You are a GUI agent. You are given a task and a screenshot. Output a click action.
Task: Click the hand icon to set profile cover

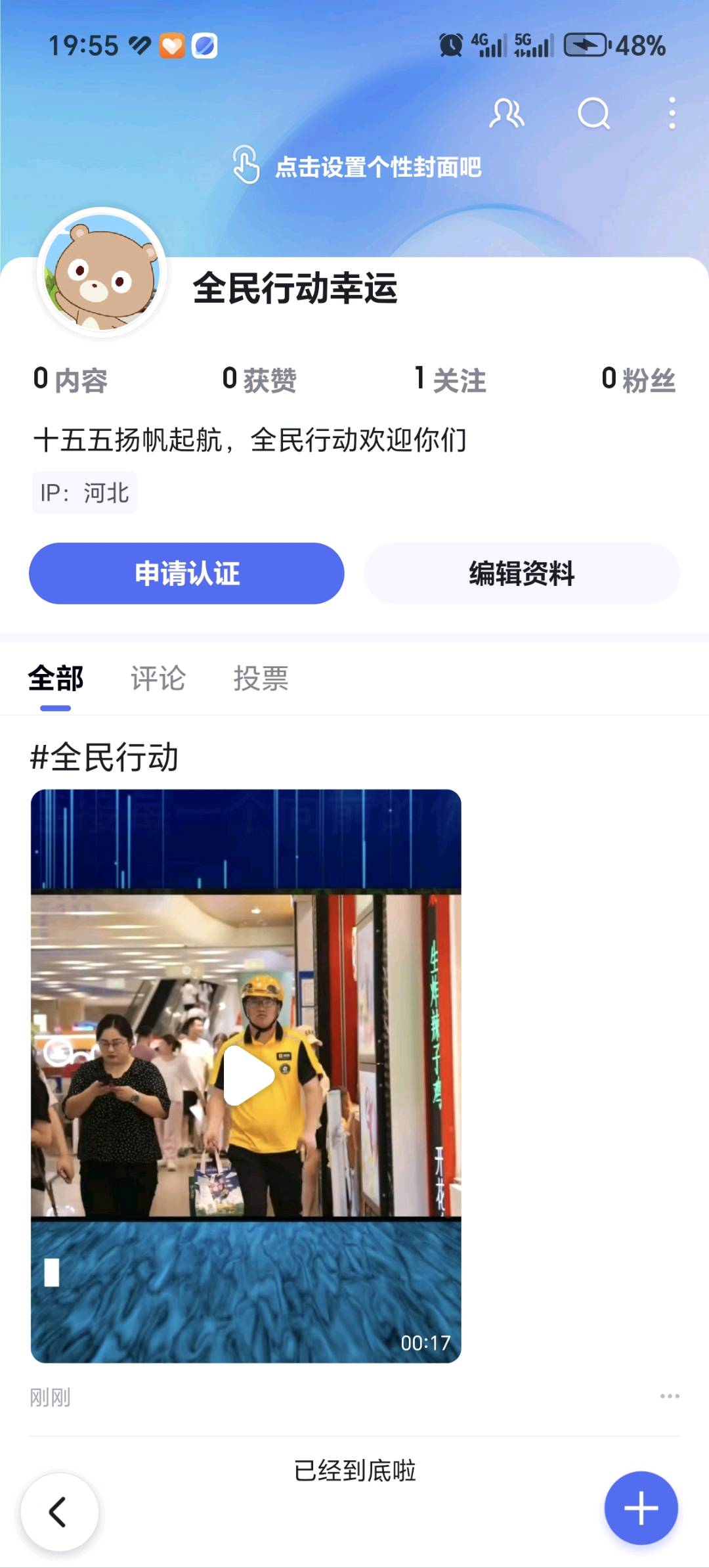[x=247, y=166]
